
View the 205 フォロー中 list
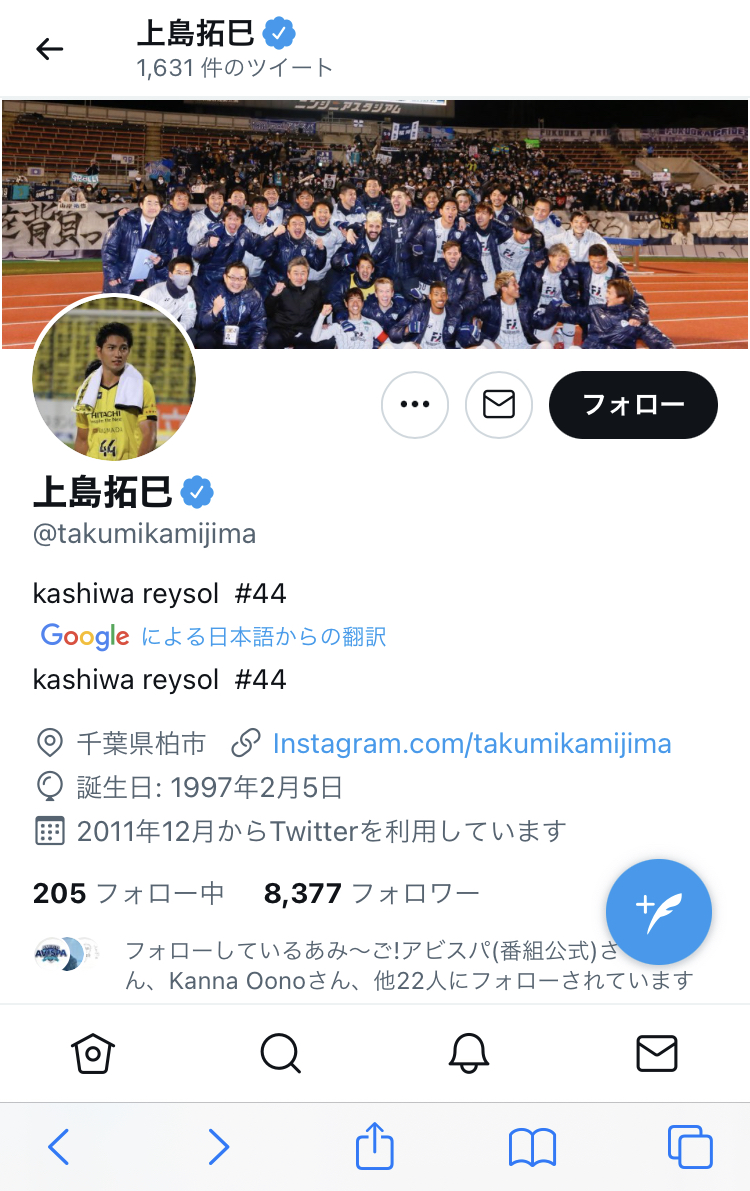(128, 893)
